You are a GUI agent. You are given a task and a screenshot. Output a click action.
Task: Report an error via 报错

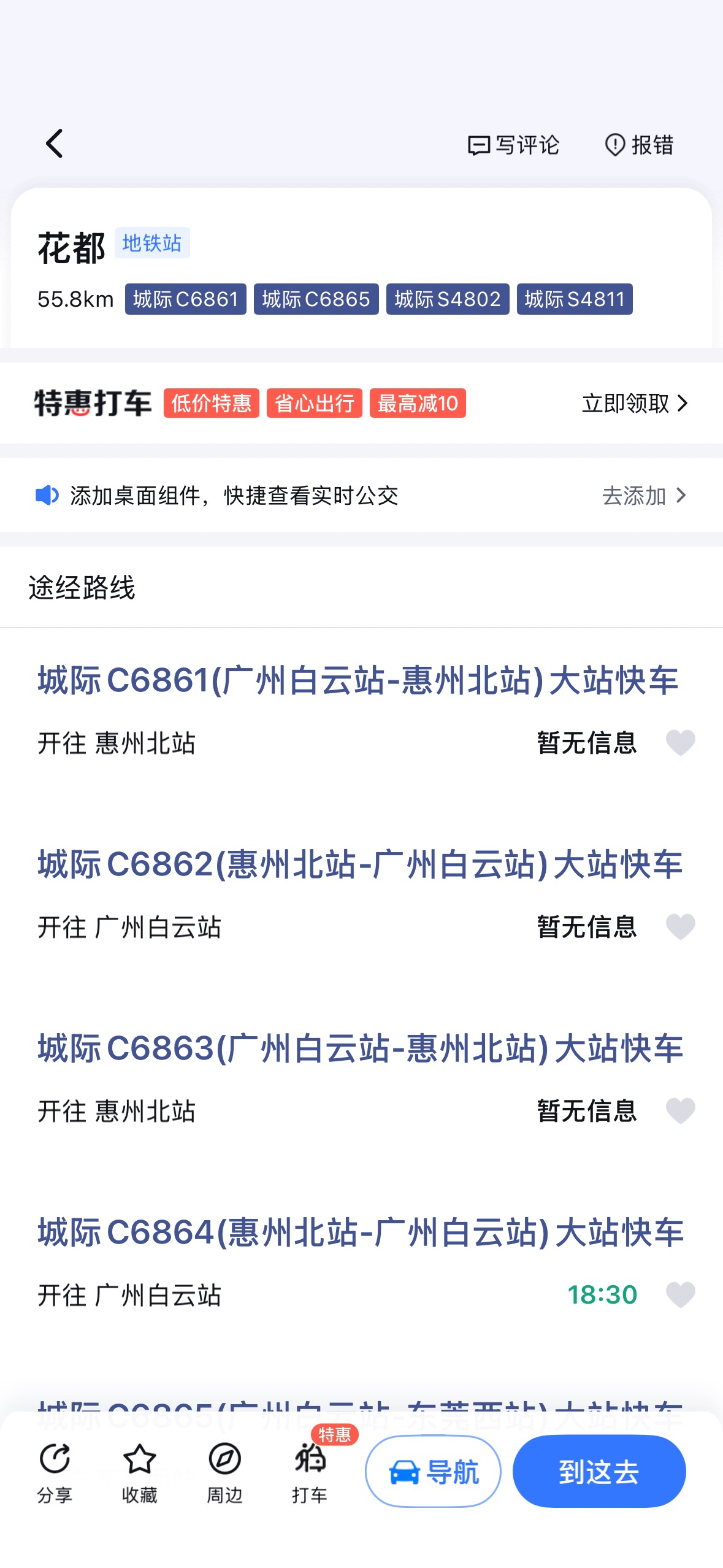click(639, 145)
